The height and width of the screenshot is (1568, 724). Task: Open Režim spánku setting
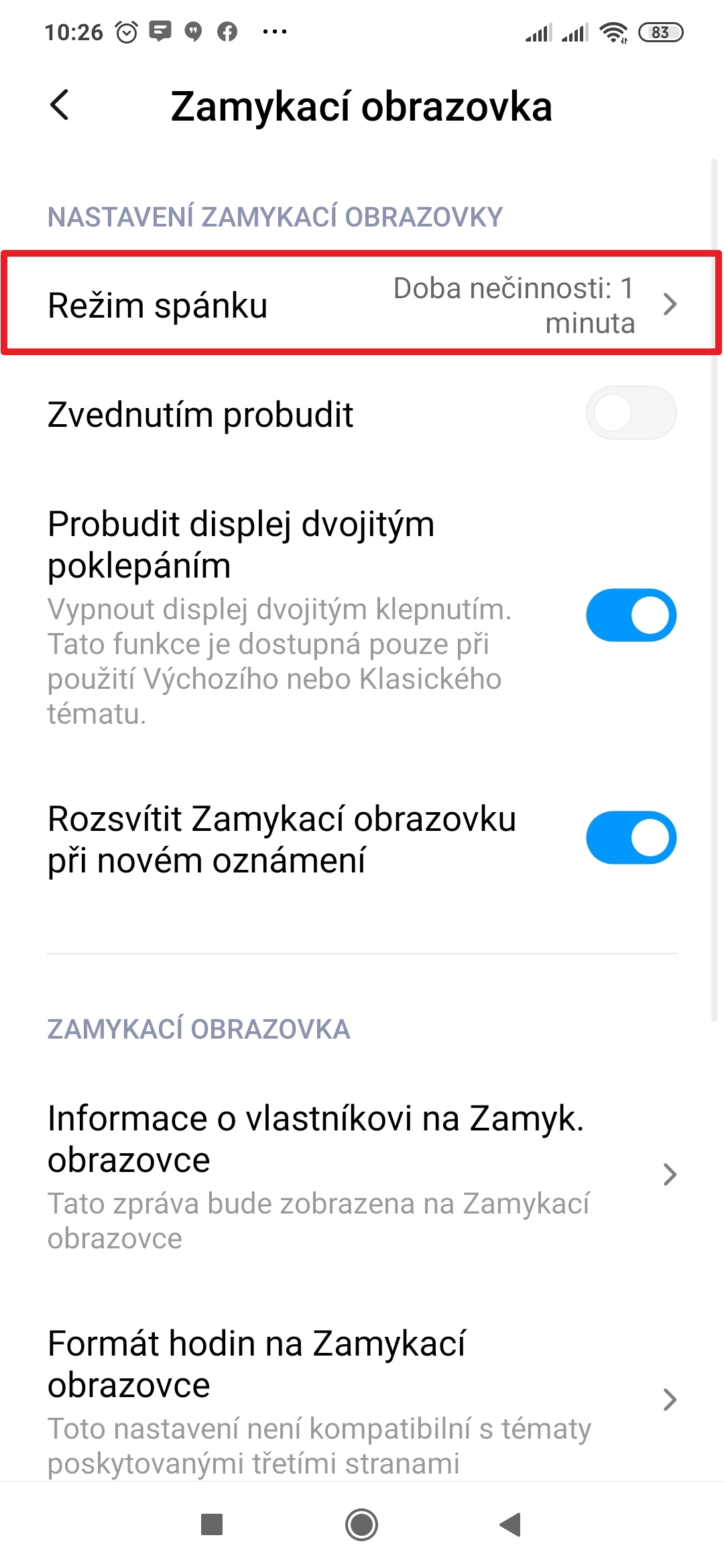point(362,305)
